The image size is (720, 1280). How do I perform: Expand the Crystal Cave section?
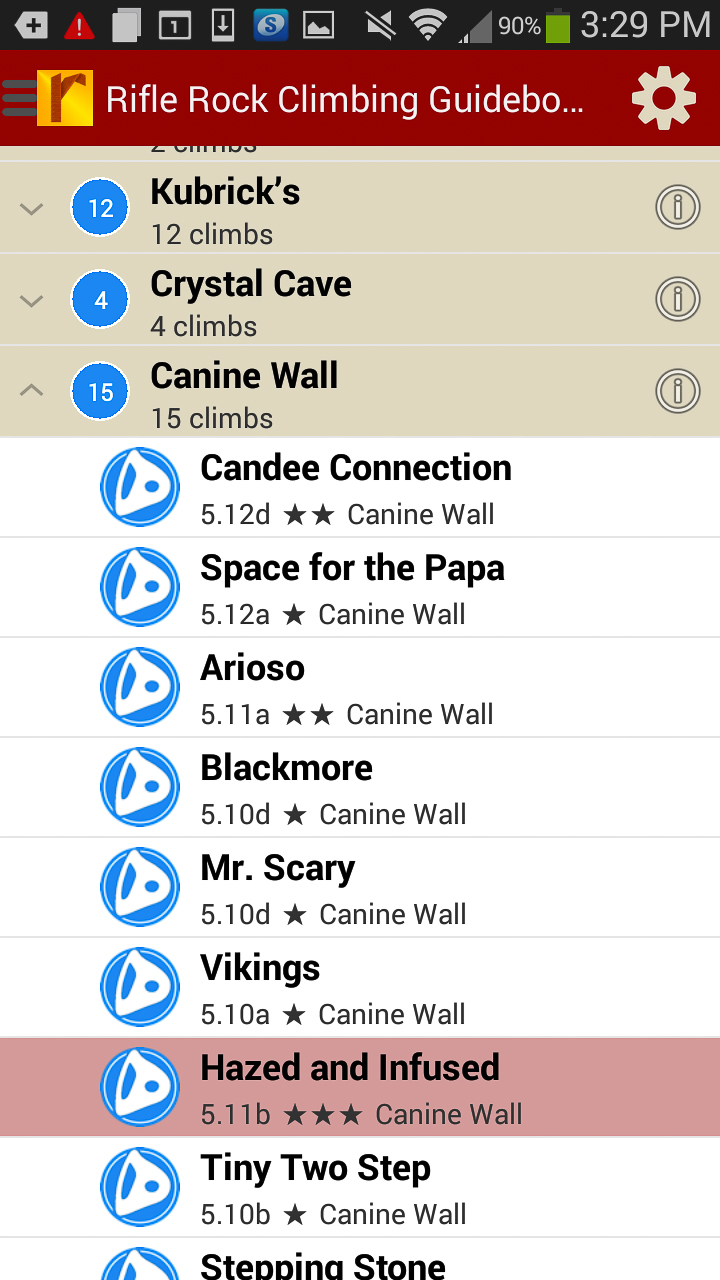32,301
